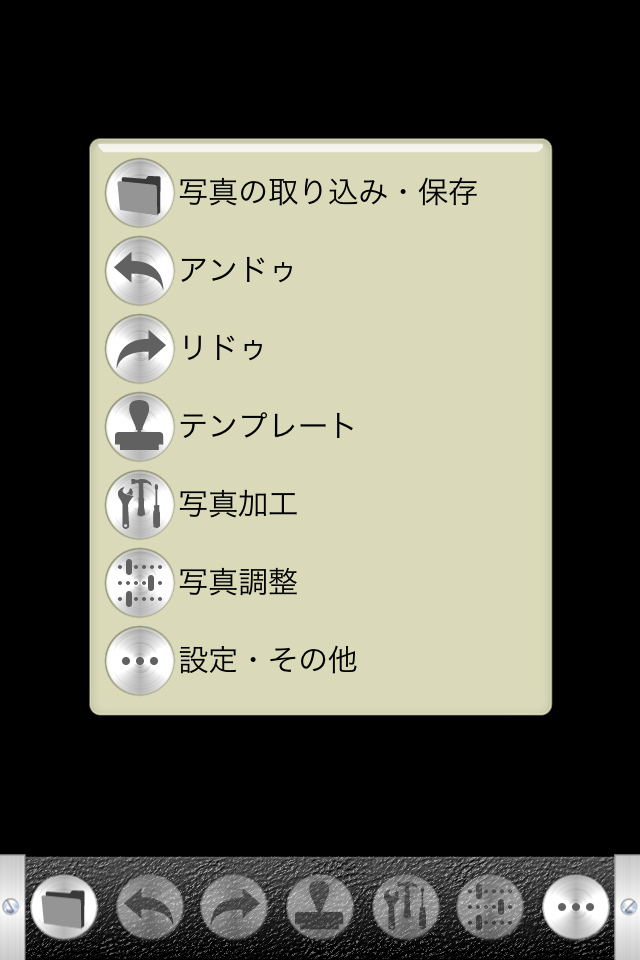Tap the three-dots button in bottom toolbar
Image resolution: width=640 pixels, height=960 pixels.
(x=576, y=907)
